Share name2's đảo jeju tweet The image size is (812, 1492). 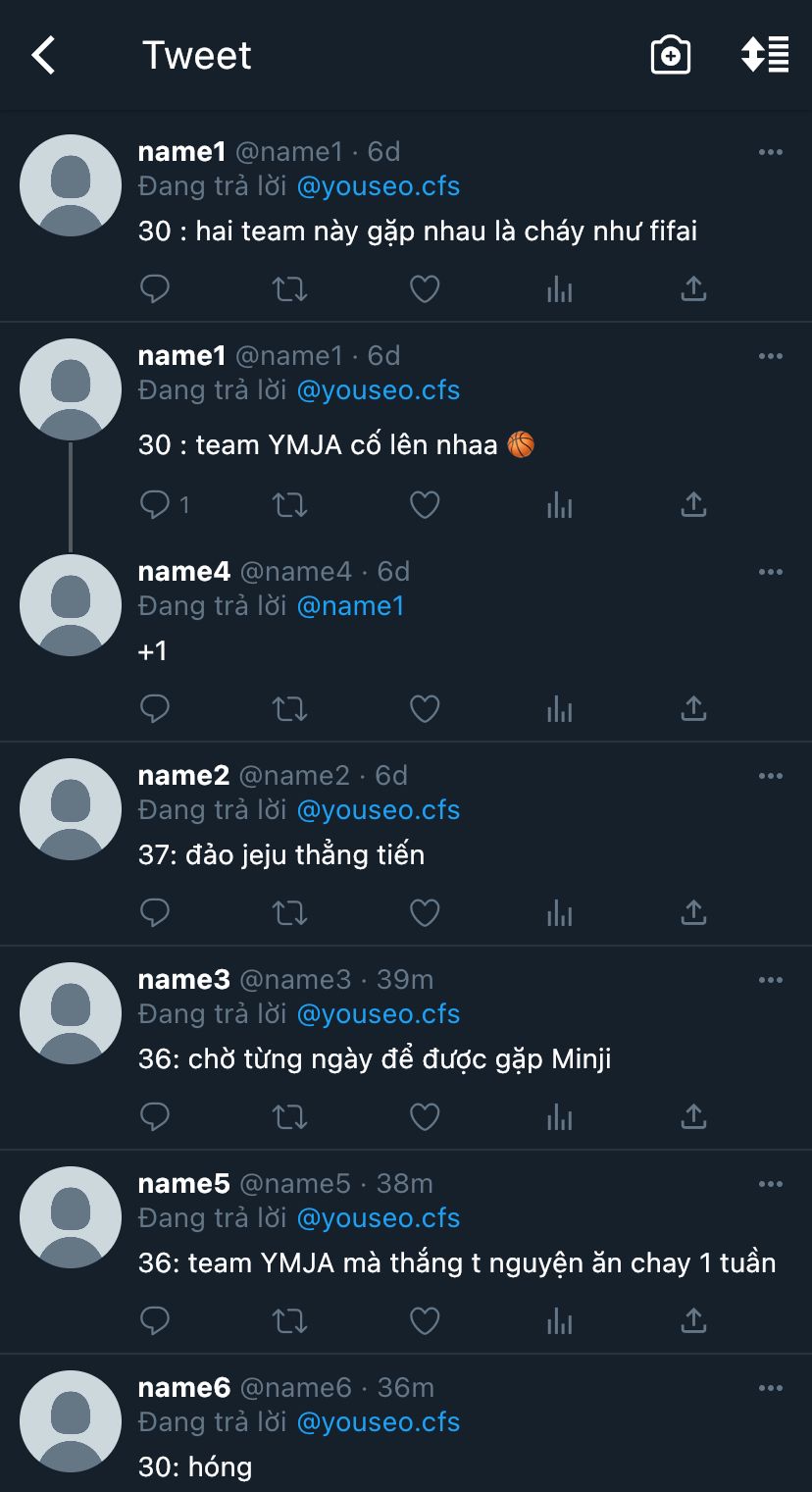(x=693, y=913)
